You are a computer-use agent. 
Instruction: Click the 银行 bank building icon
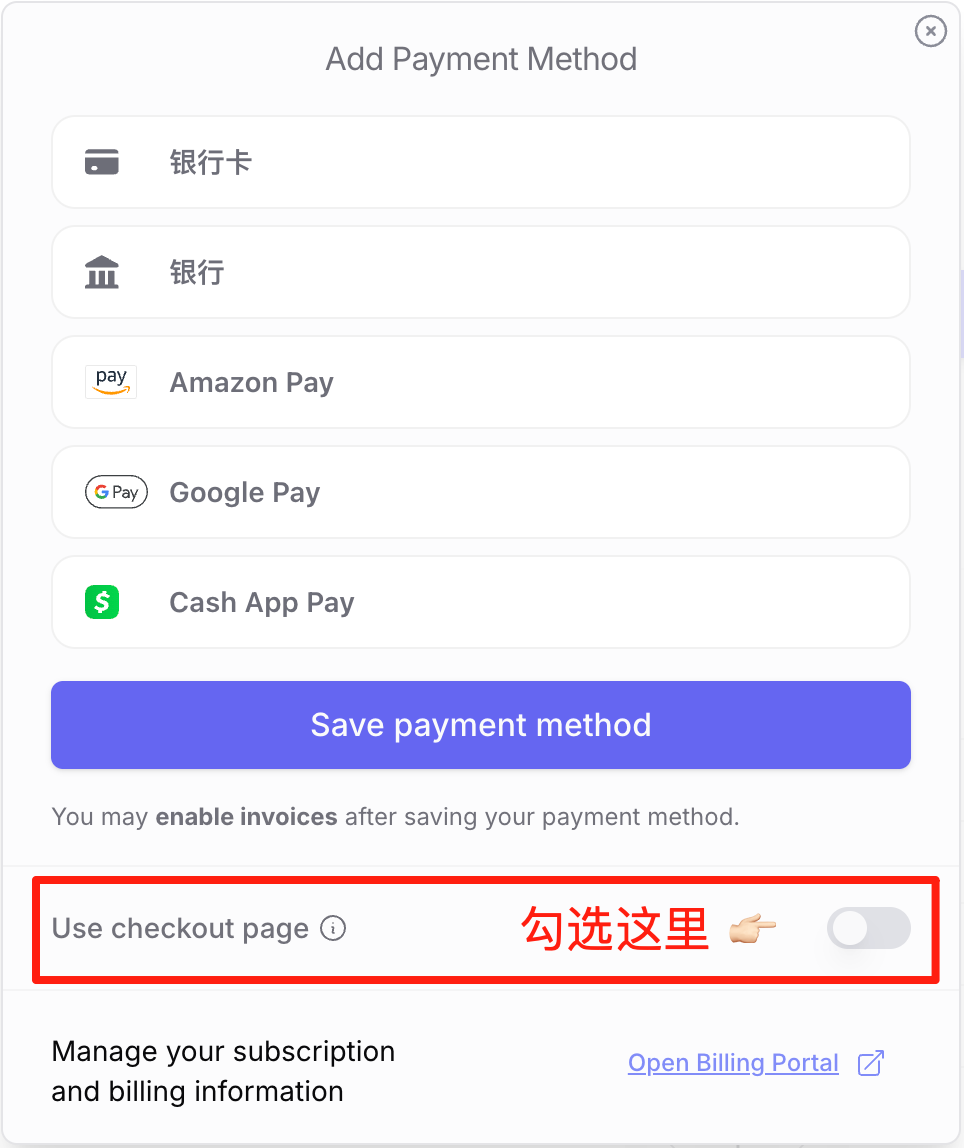coord(101,272)
